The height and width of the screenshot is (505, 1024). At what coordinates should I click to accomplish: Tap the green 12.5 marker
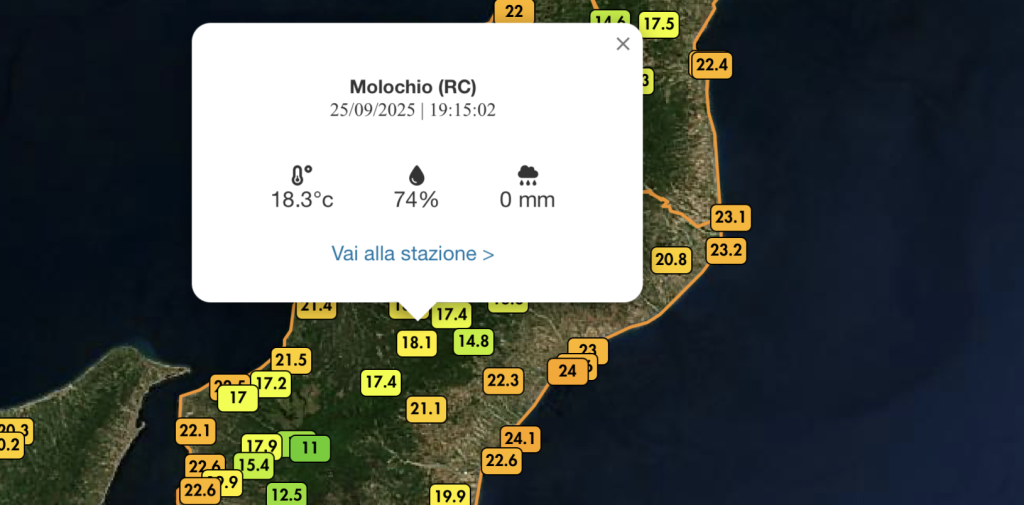[x=286, y=494]
